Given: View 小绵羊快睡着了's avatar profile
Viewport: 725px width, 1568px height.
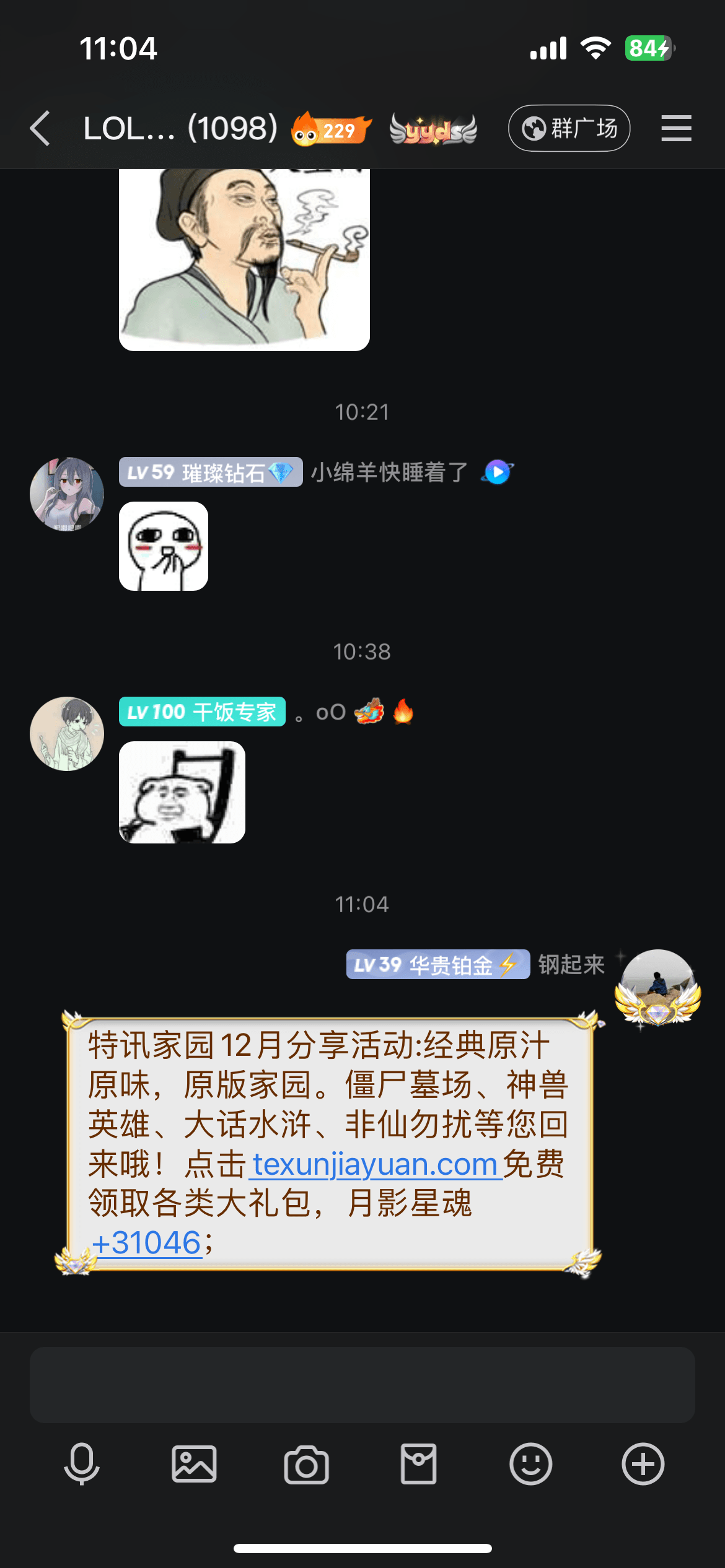Looking at the screenshot, I should click(x=67, y=494).
